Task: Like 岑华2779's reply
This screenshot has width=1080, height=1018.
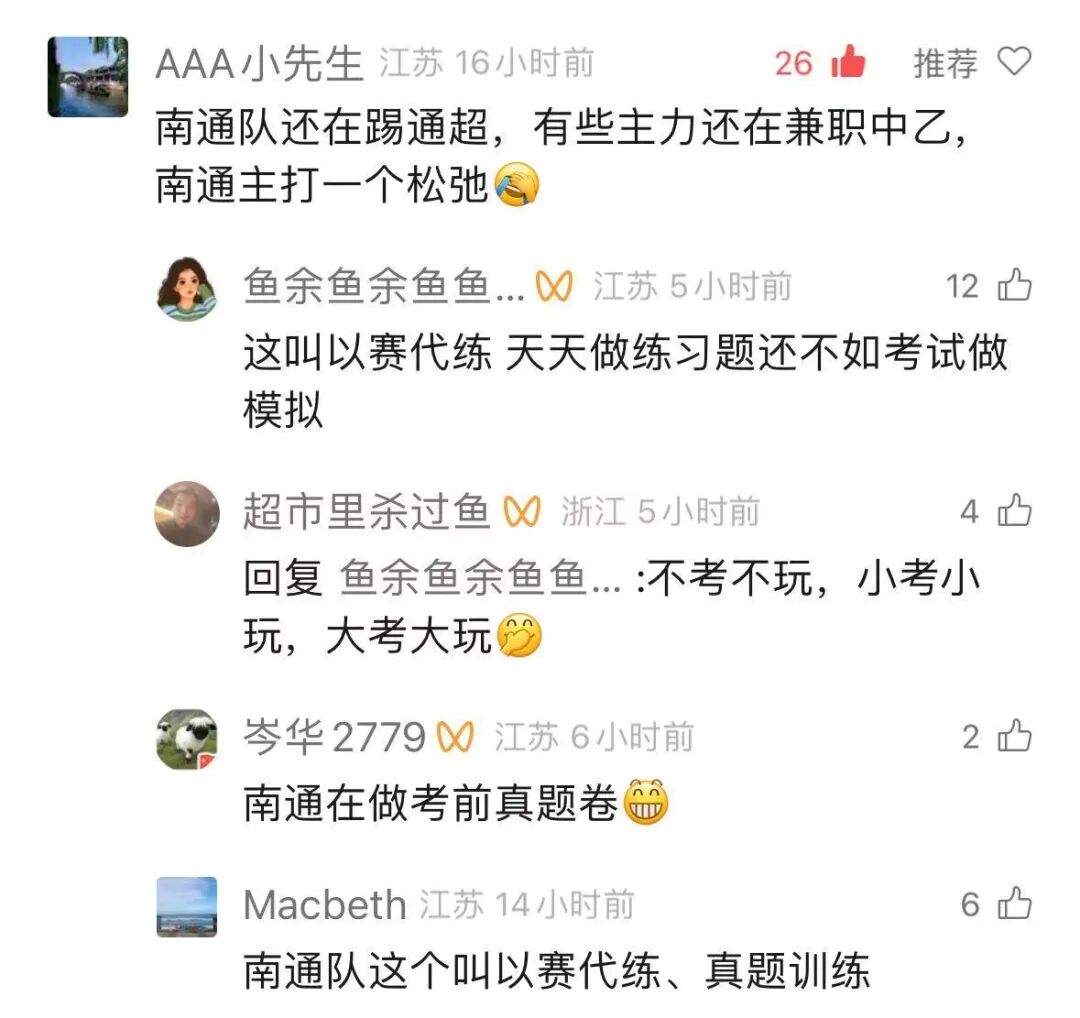Action: (1014, 737)
